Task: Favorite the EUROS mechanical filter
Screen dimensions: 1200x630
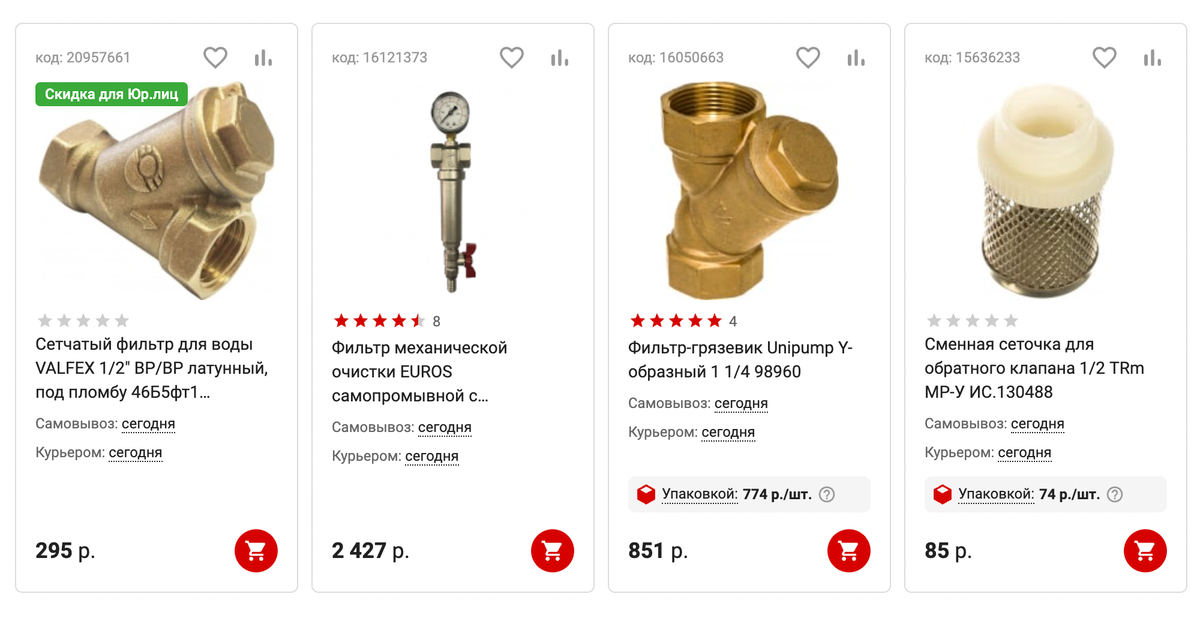Action: pyautogui.click(x=511, y=57)
